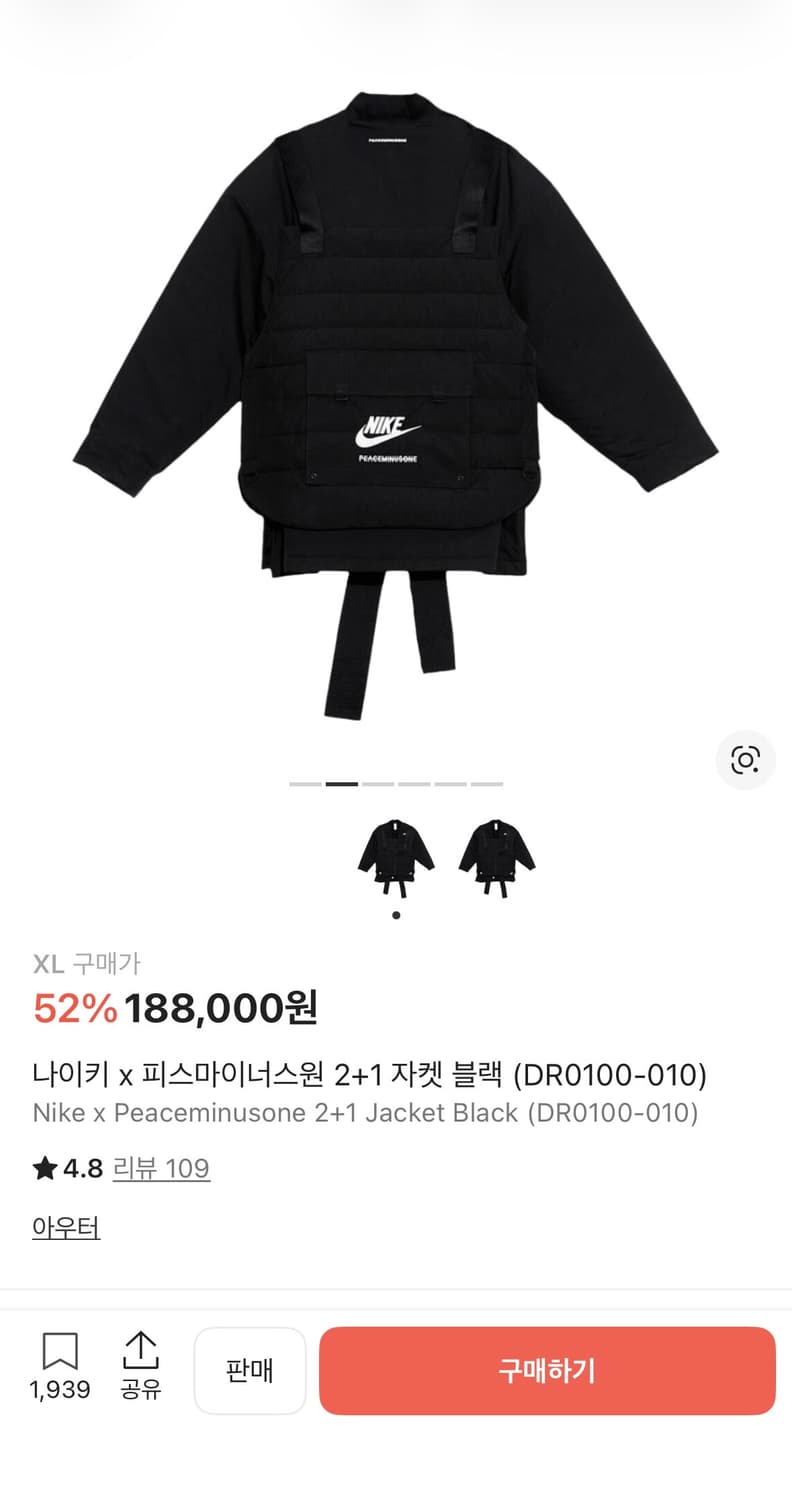792x1500 pixels.
Task: Click the XL size label
Action: pos(49,964)
